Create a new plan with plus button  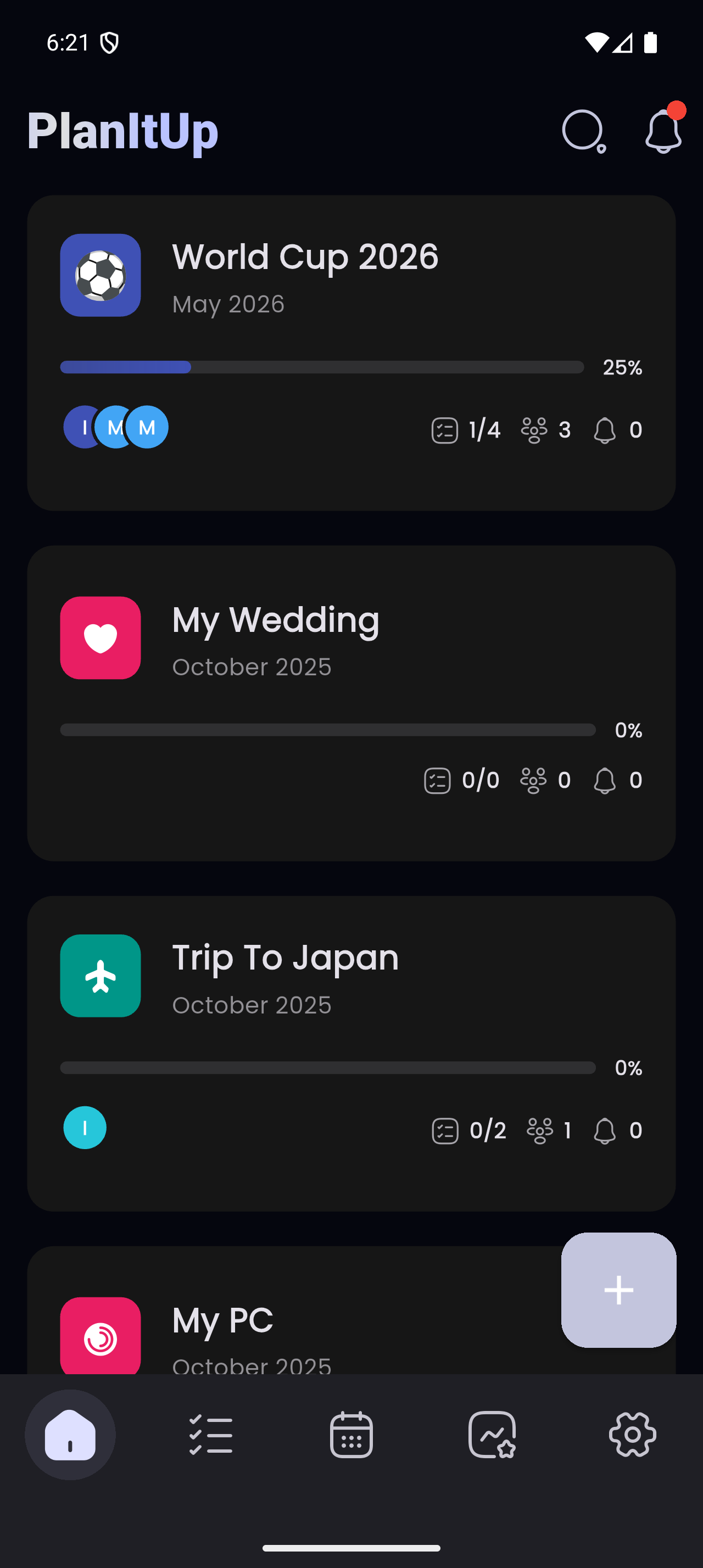coord(618,1290)
